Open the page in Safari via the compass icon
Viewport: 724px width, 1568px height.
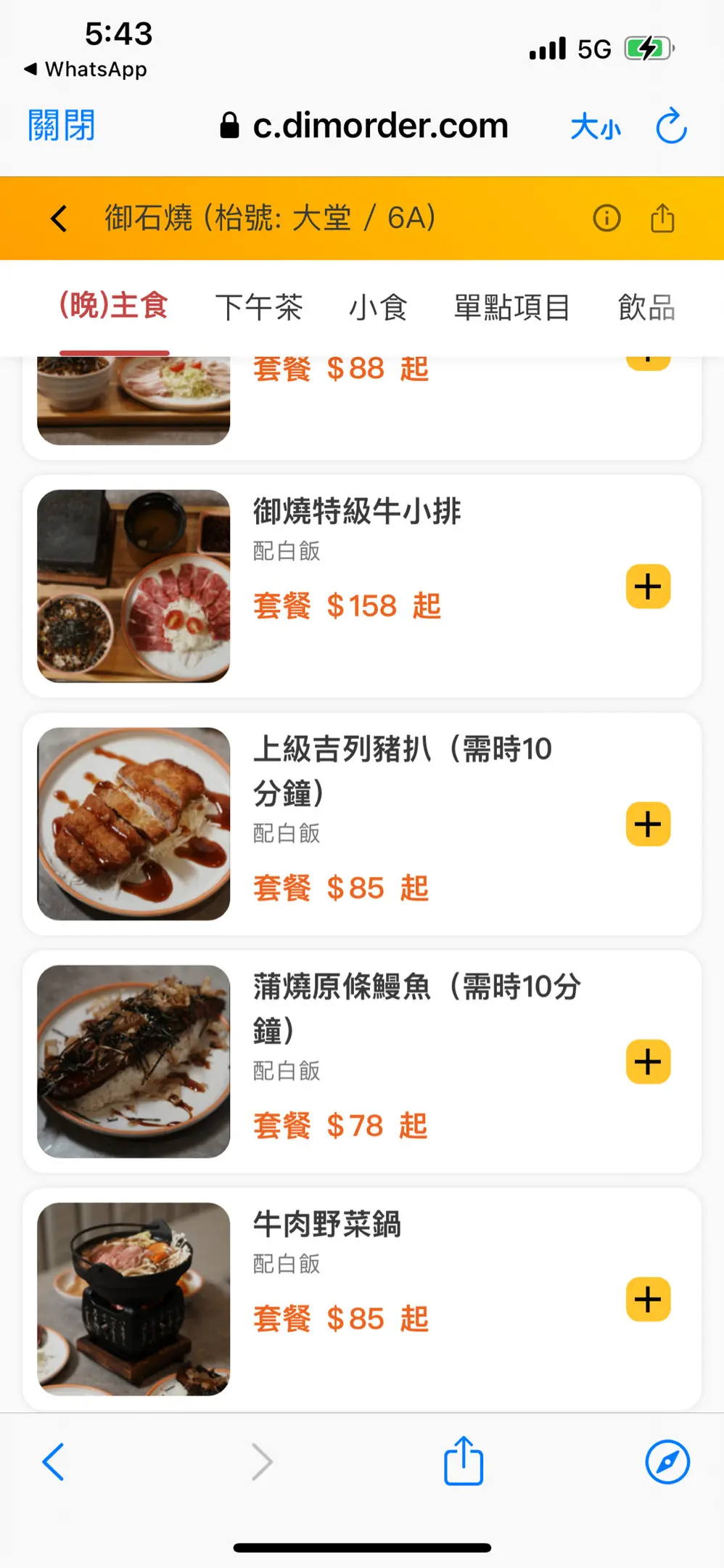(667, 1462)
